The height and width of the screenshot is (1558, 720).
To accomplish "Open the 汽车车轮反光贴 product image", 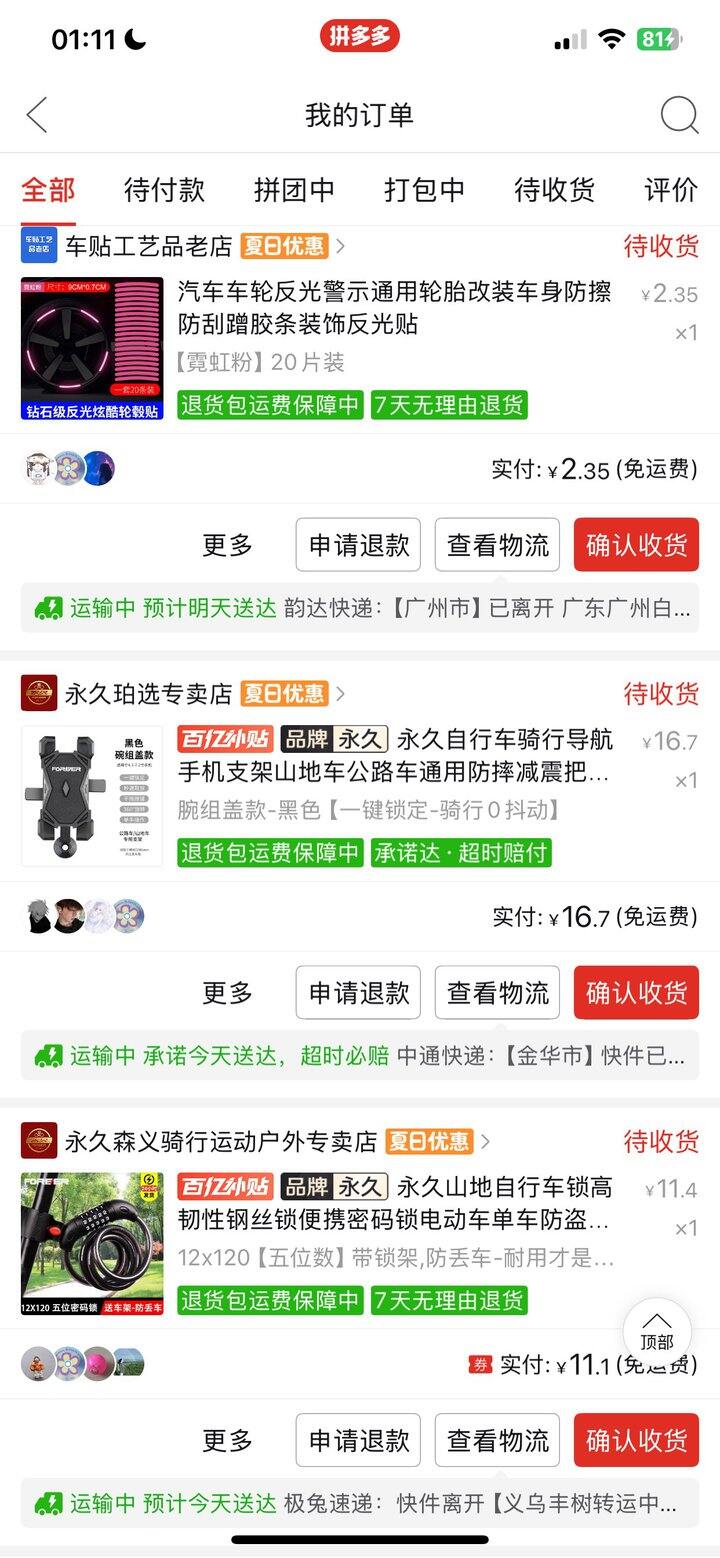I will [x=92, y=348].
